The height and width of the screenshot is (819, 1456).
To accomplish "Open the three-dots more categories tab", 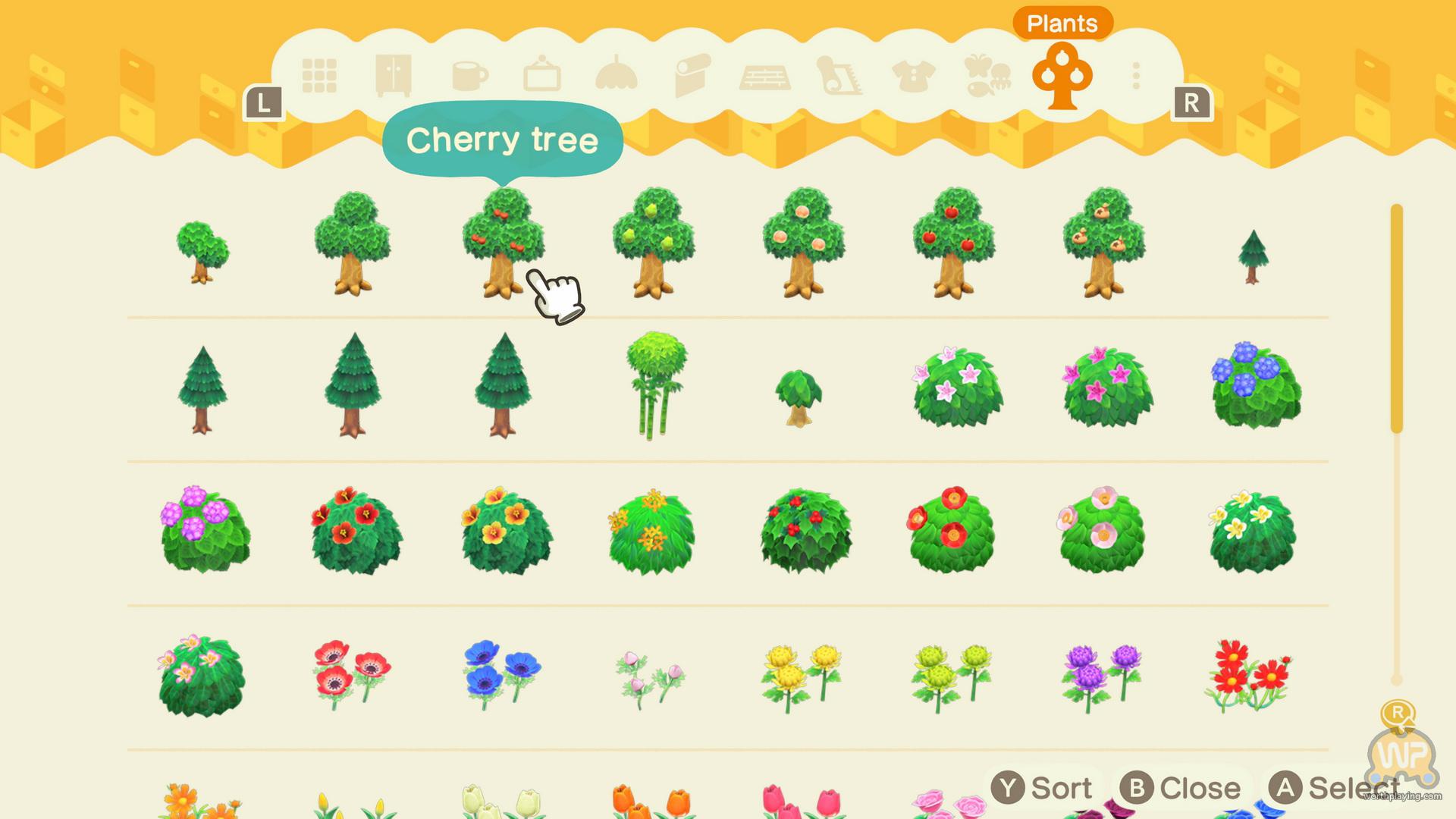I will click(1135, 76).
